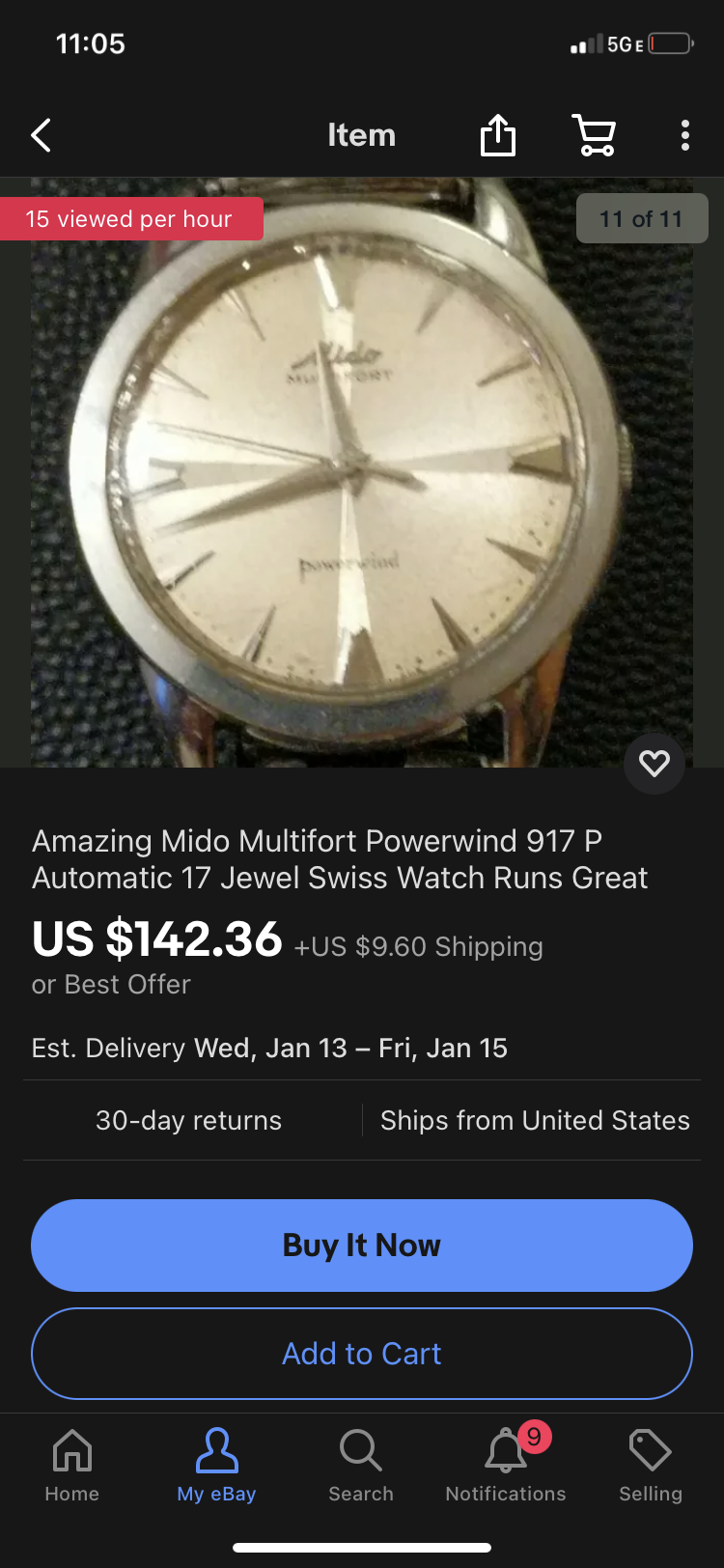724x1568 pixels.
Task: Share this Mido watch listing
Action: [x=498, y=135]
